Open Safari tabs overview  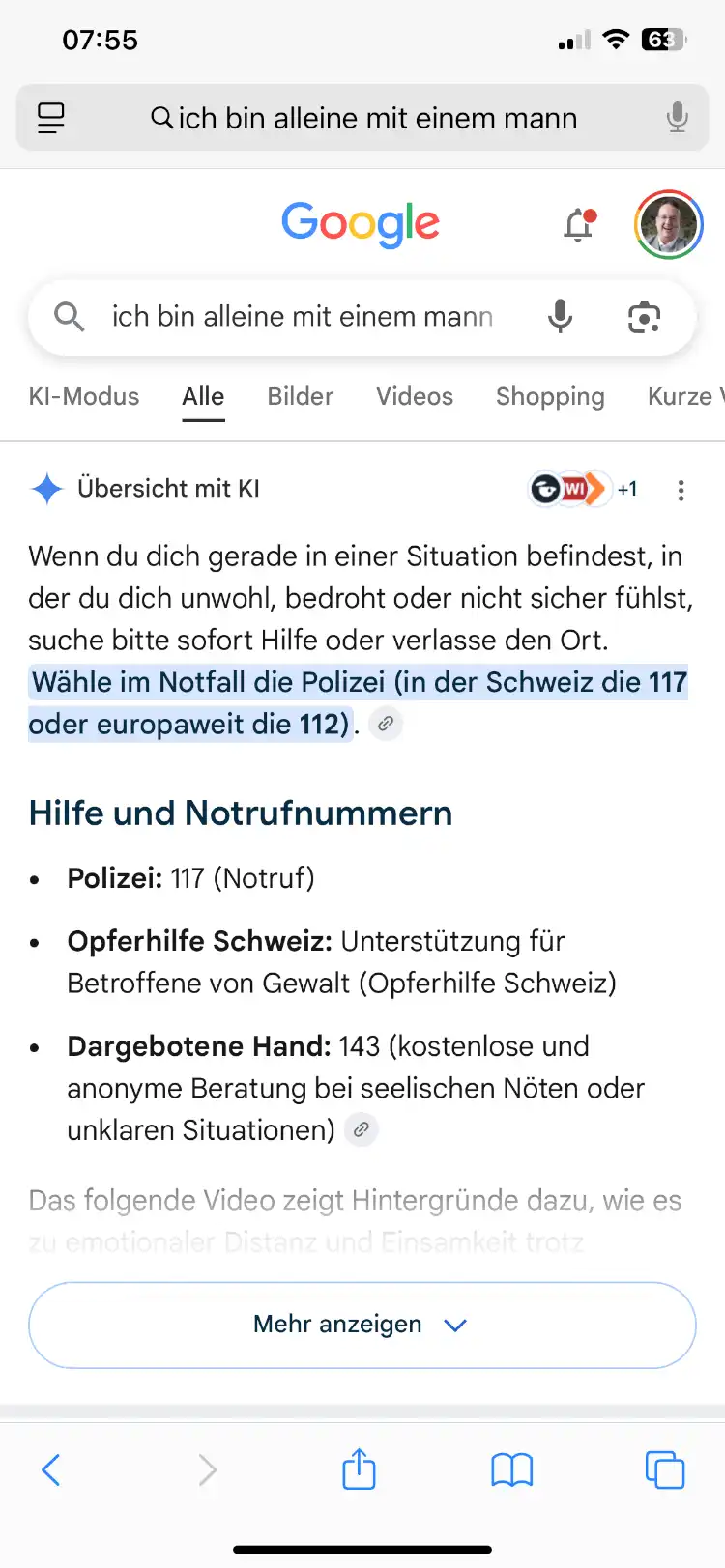tap(665, 1469)
